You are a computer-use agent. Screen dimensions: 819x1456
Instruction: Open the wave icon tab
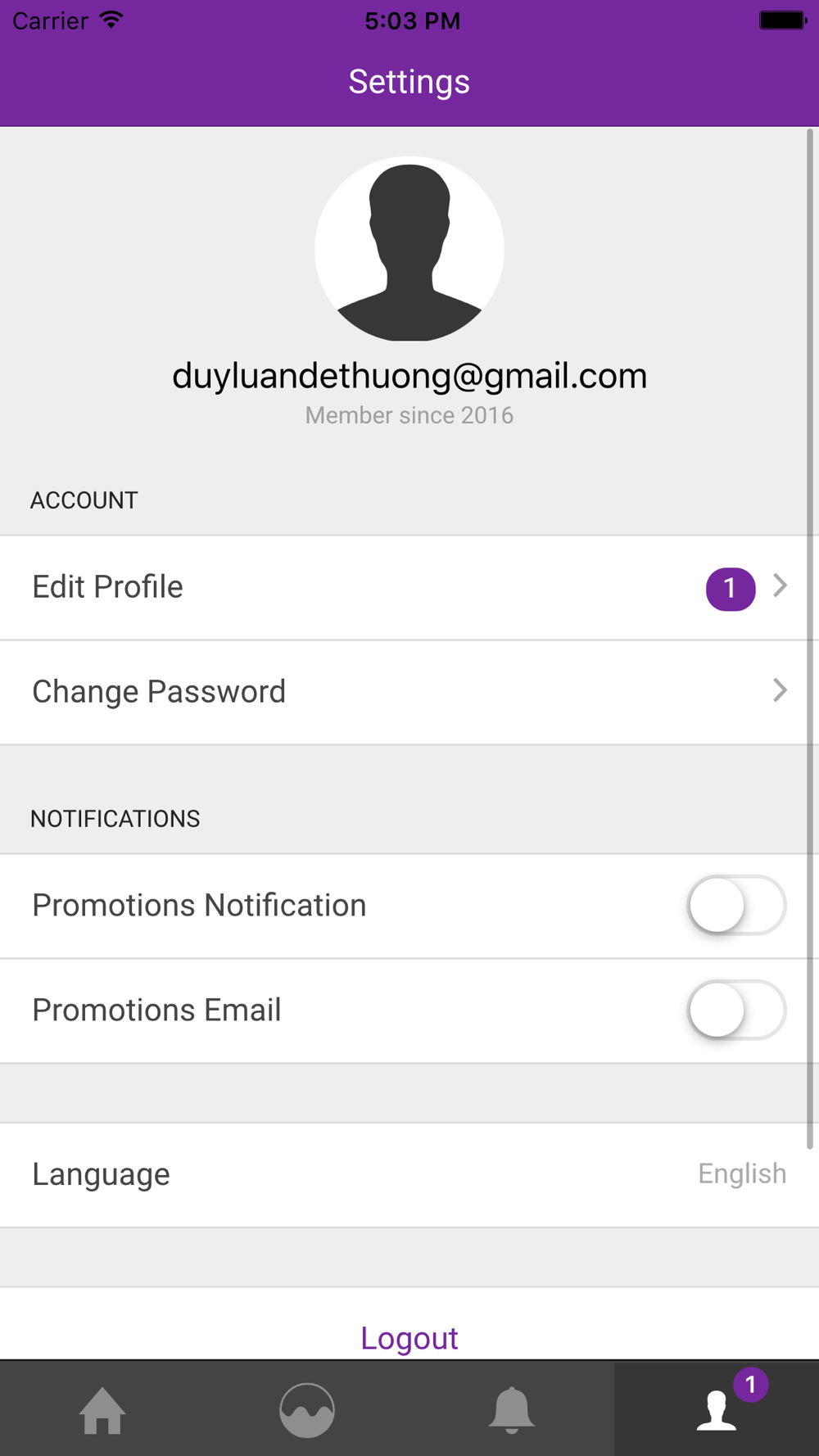[307, 1409]
